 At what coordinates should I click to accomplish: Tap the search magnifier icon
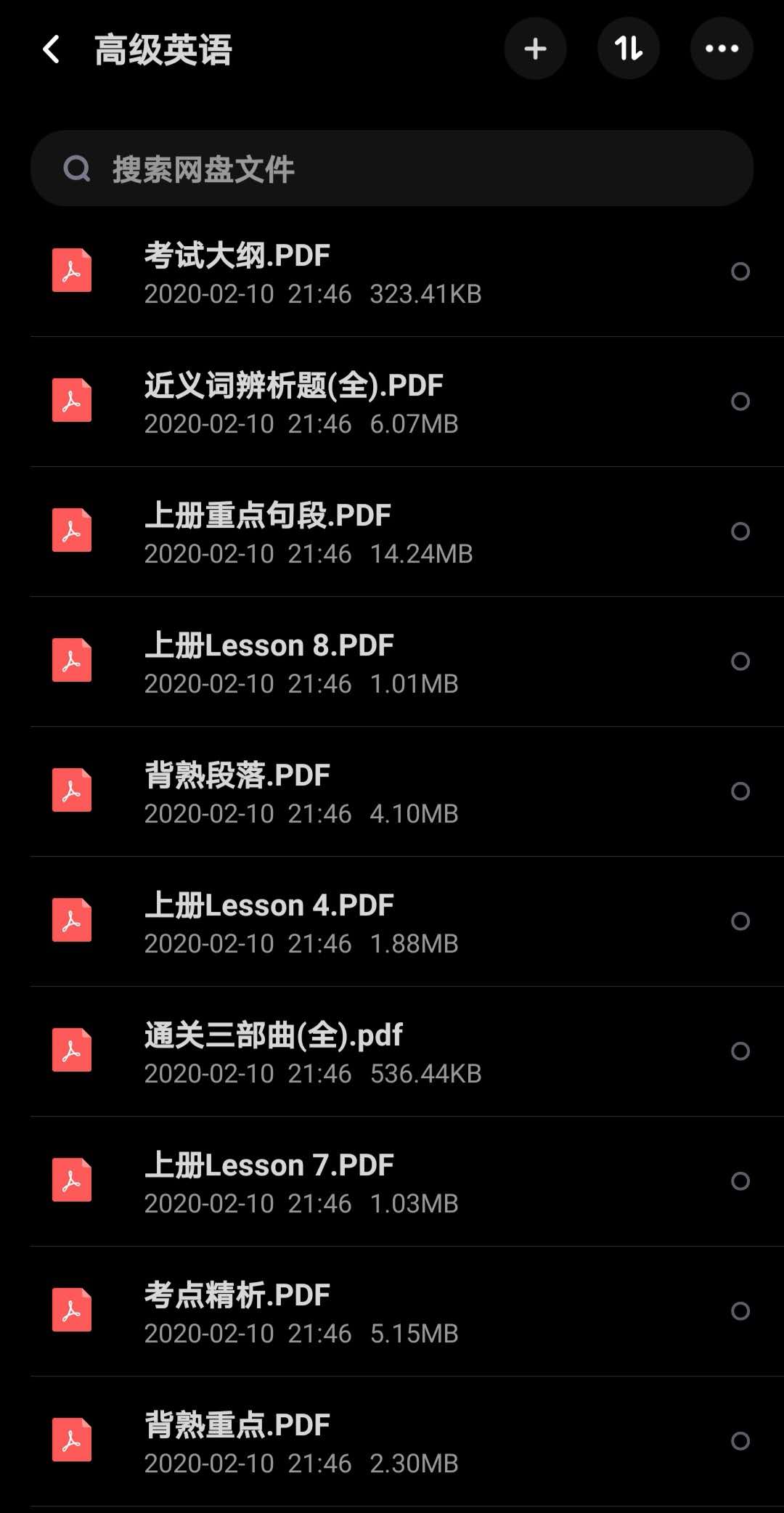75,168
